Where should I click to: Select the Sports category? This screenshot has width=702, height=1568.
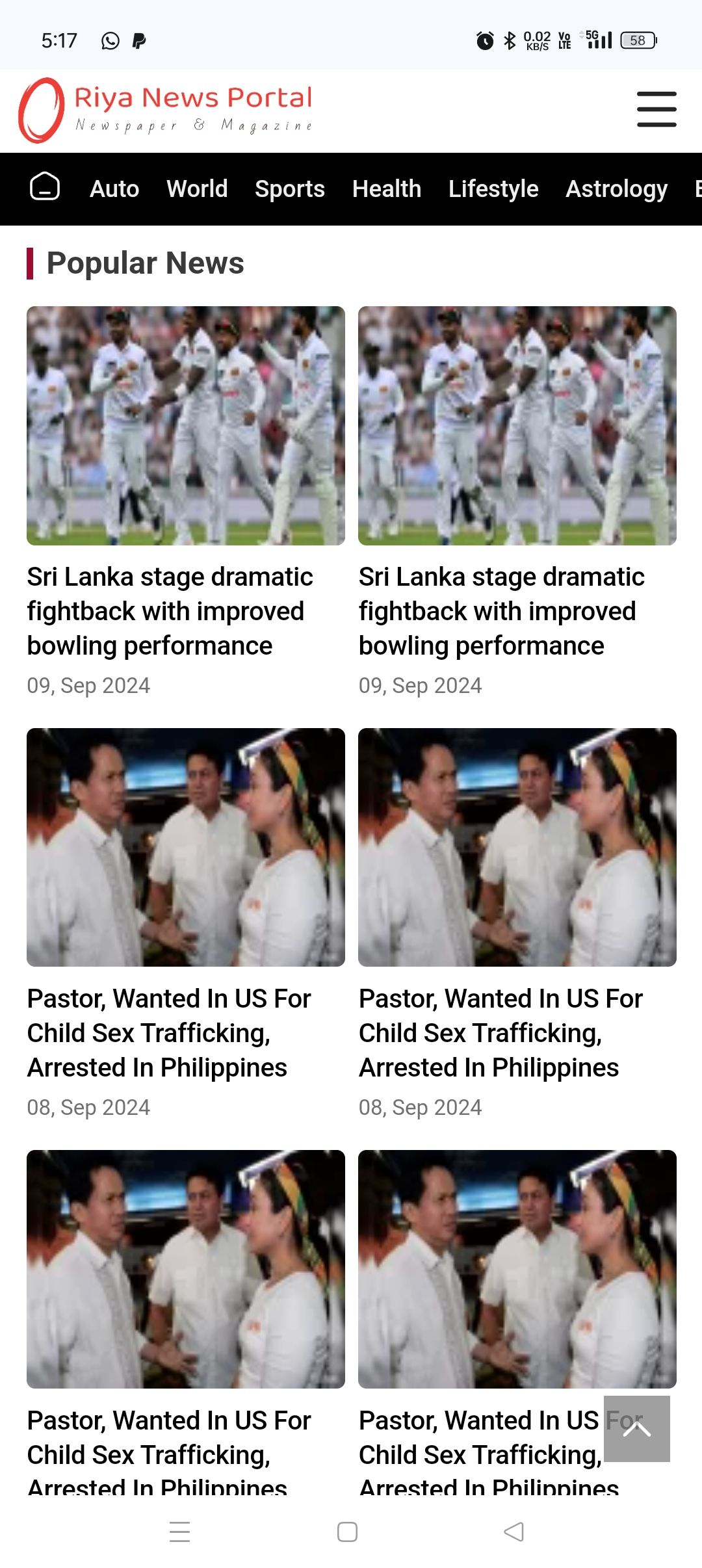290,189
